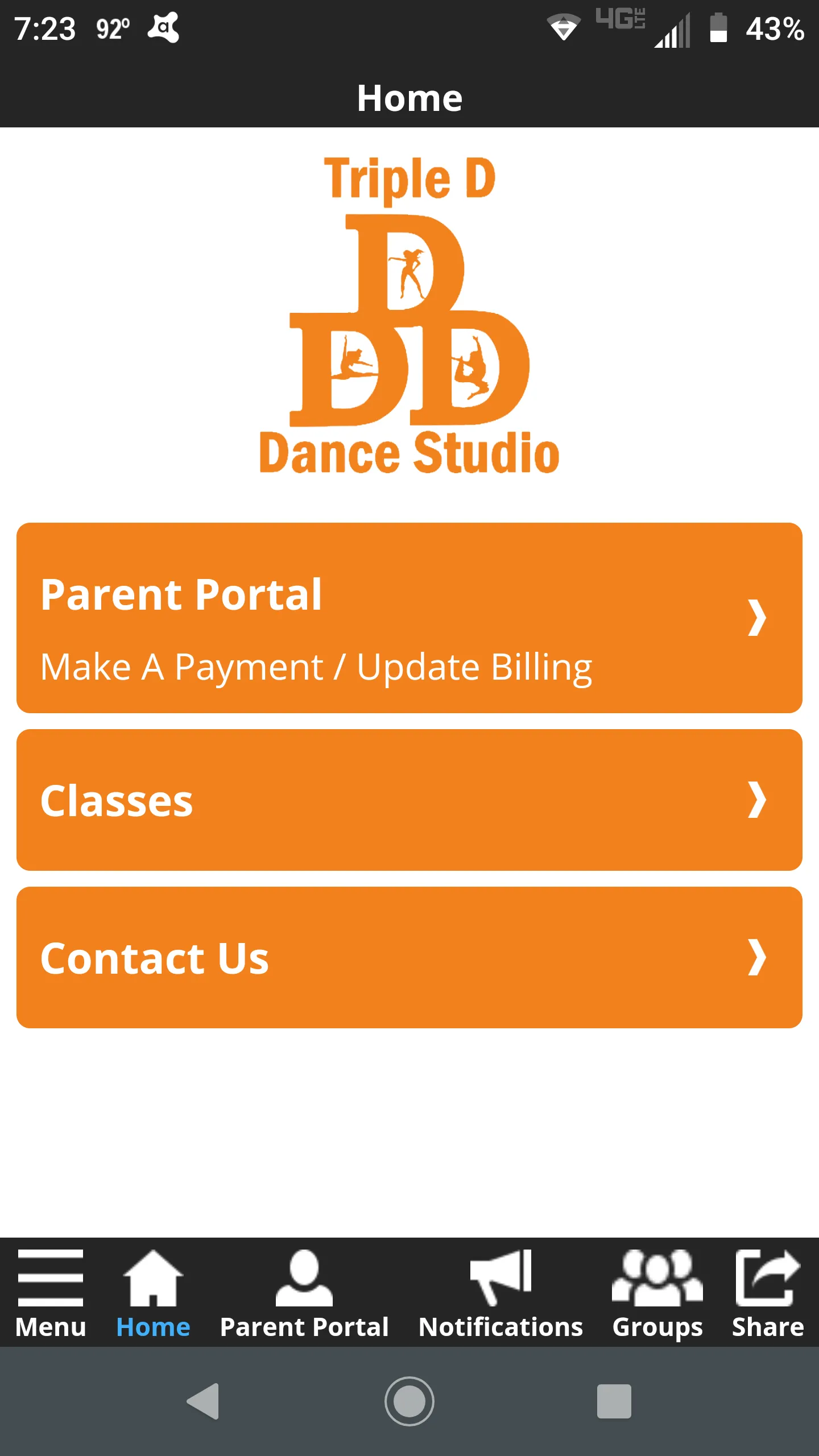The width and height of the screenshot is (819, 1456).
Task: Open the Classes section
Action: [409, 800]
